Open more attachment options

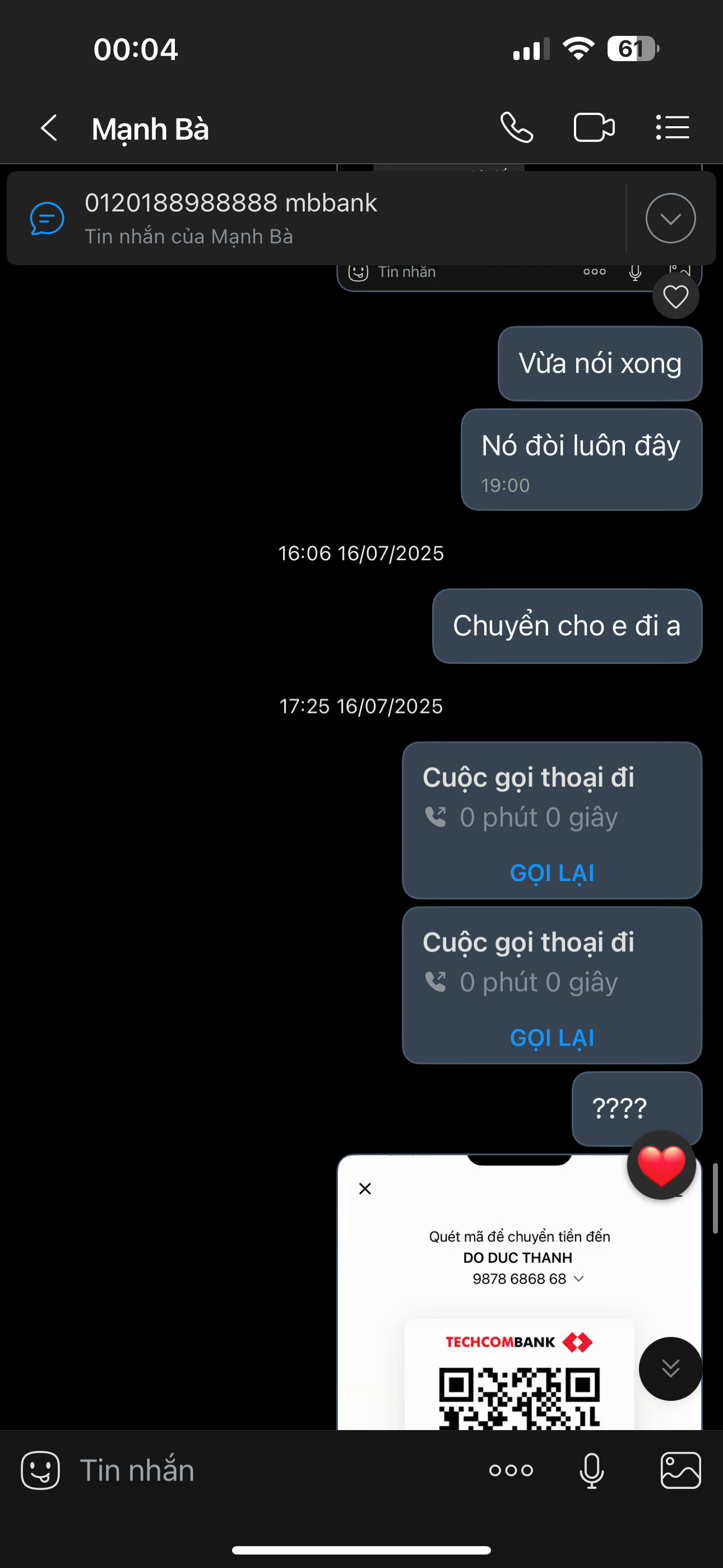511,1470
